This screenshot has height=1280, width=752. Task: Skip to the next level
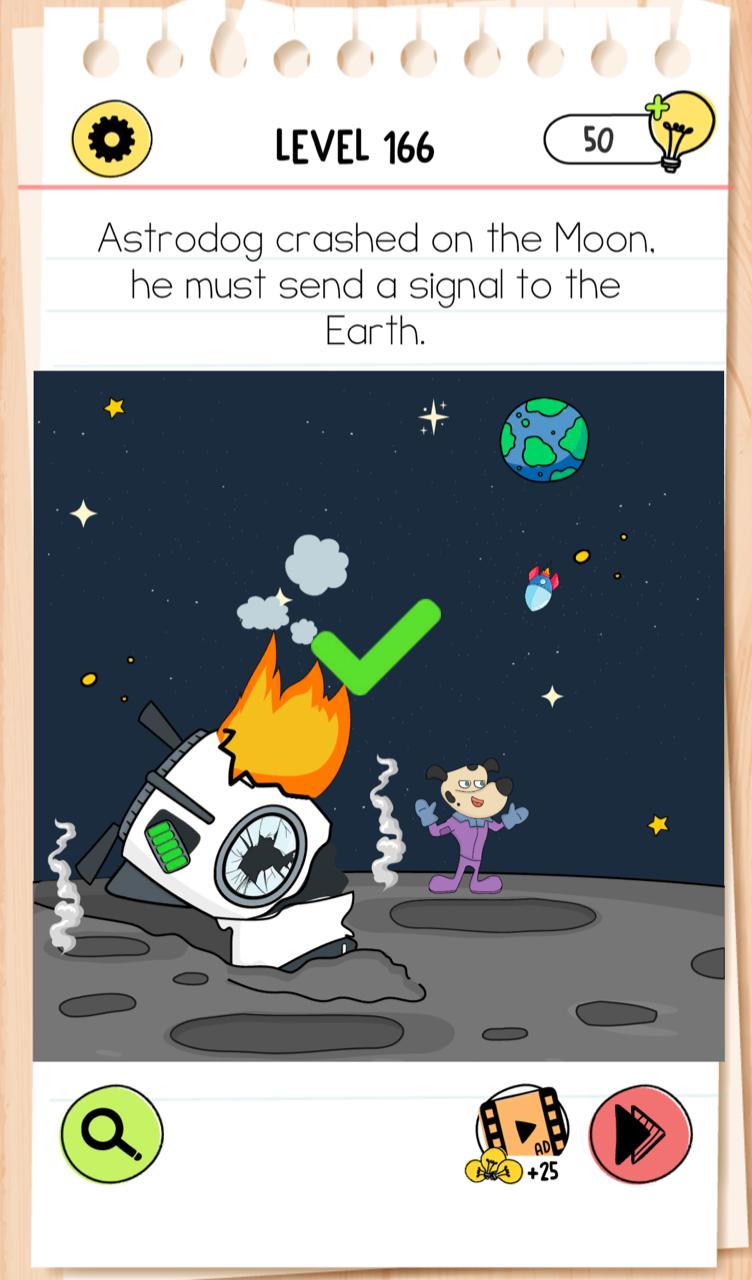(640, 1134)
